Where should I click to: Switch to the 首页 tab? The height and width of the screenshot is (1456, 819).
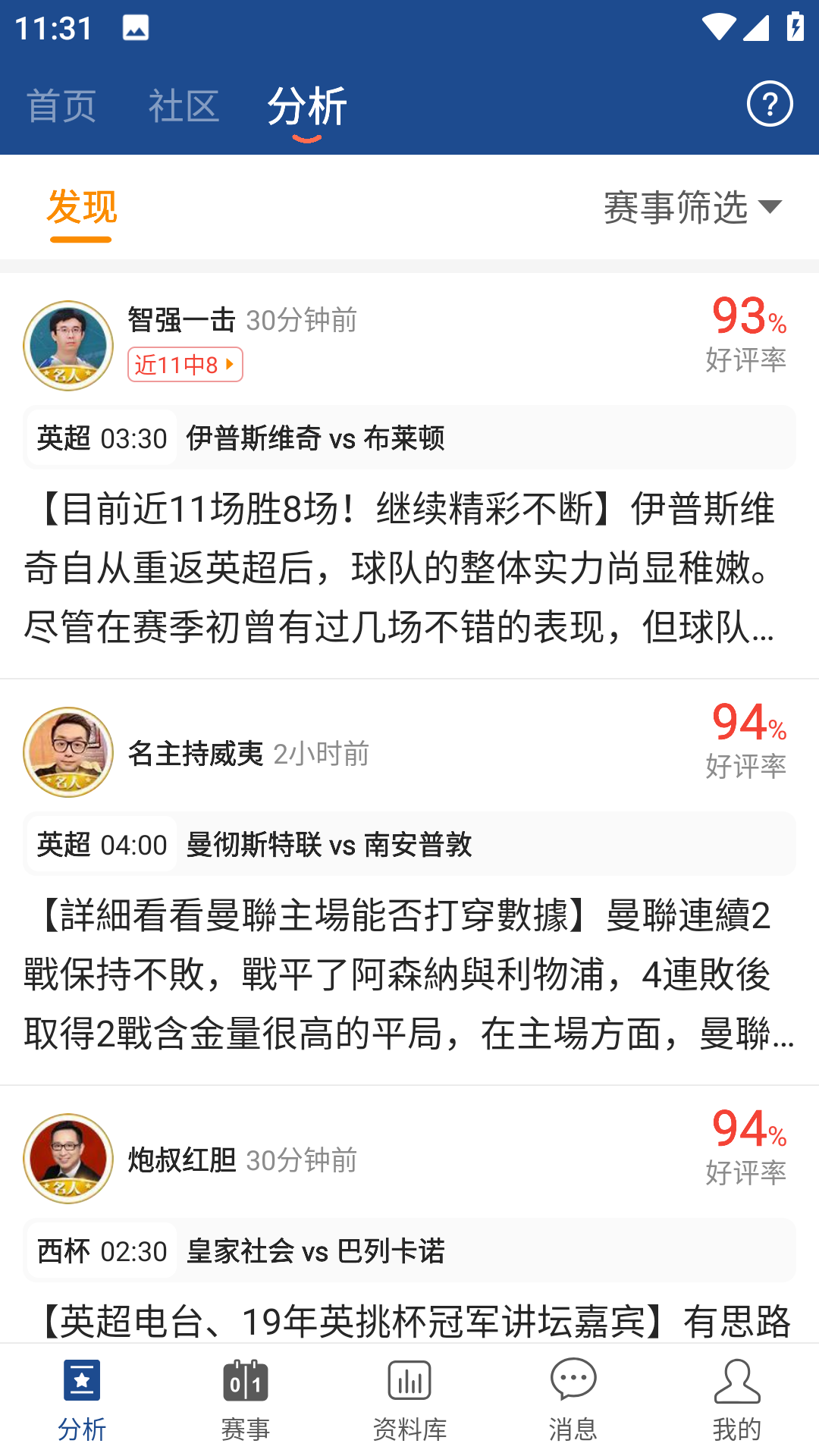click(62, 105)
